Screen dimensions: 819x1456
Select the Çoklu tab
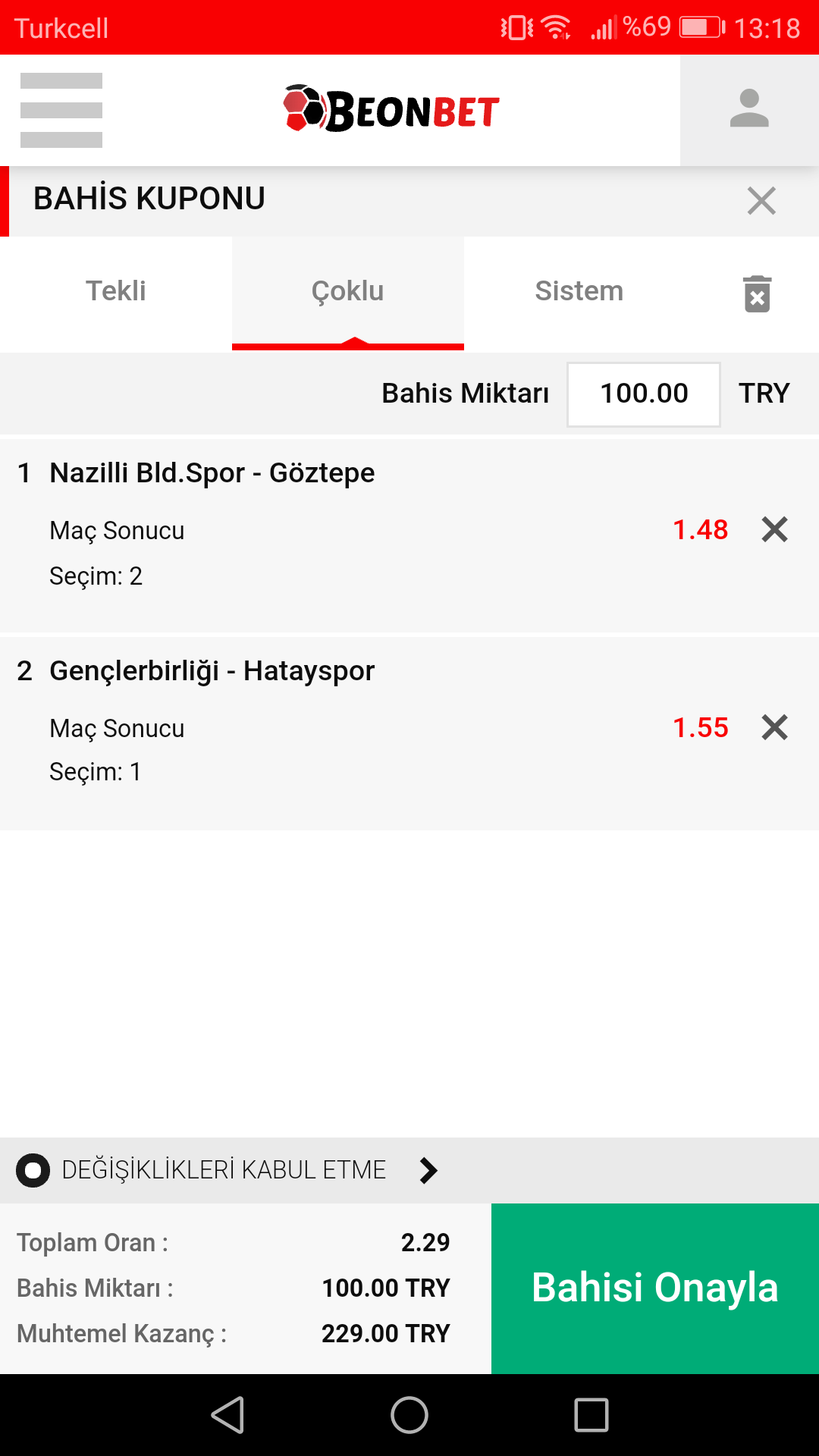tap(348, 291)
